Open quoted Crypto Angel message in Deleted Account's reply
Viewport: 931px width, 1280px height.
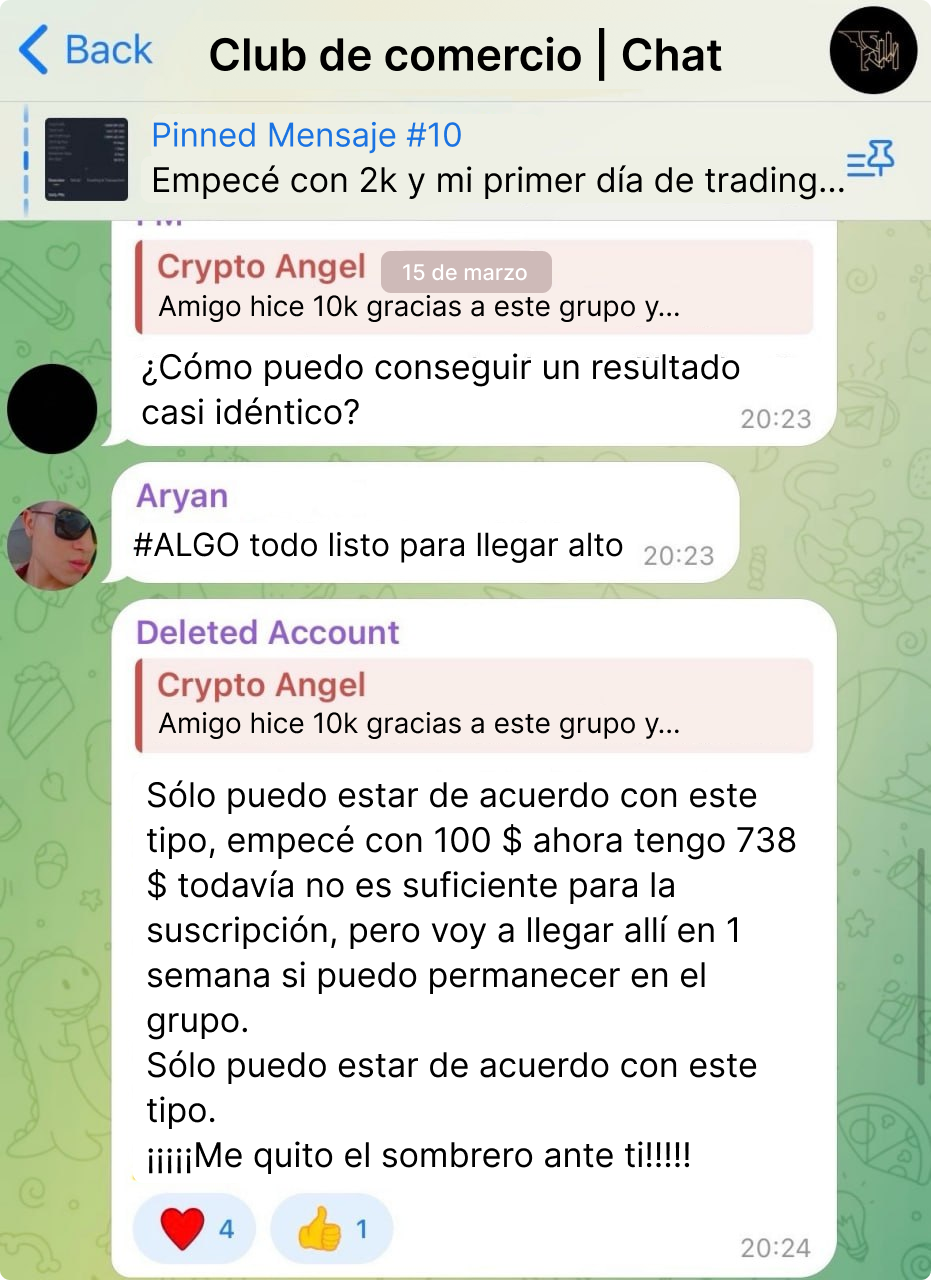click(x=475, y=704)
